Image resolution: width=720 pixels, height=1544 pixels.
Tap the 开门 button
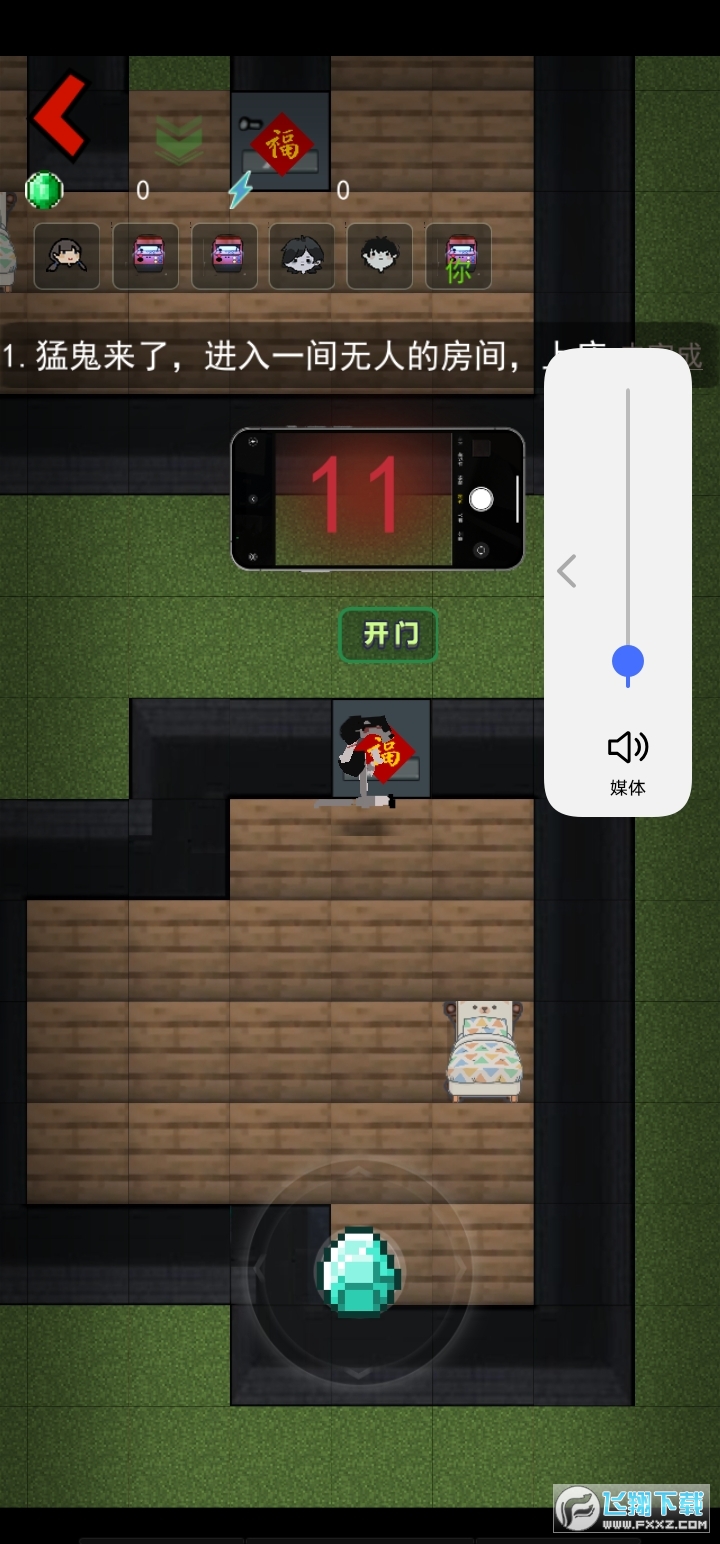388,635
